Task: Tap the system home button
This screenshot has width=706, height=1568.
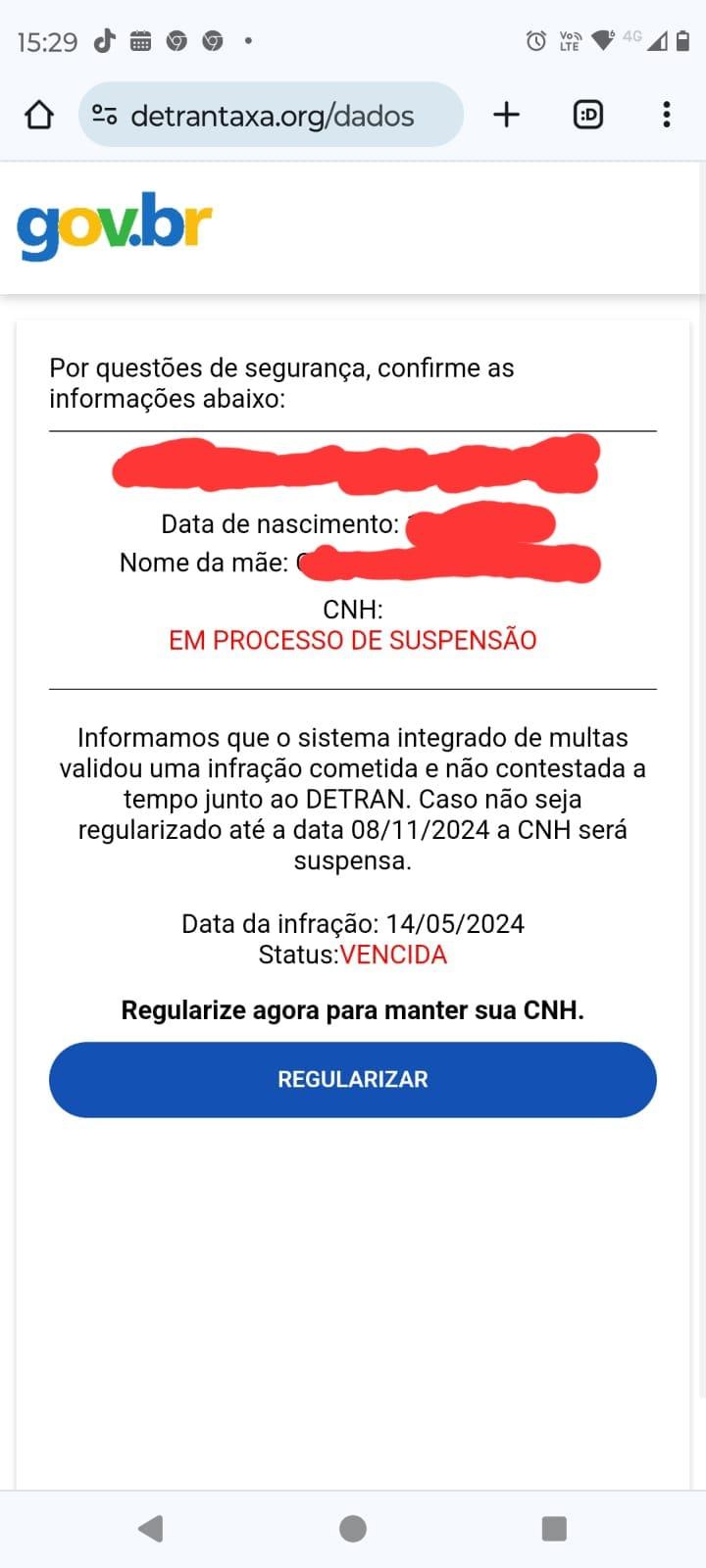Action: coord(353,1529)
